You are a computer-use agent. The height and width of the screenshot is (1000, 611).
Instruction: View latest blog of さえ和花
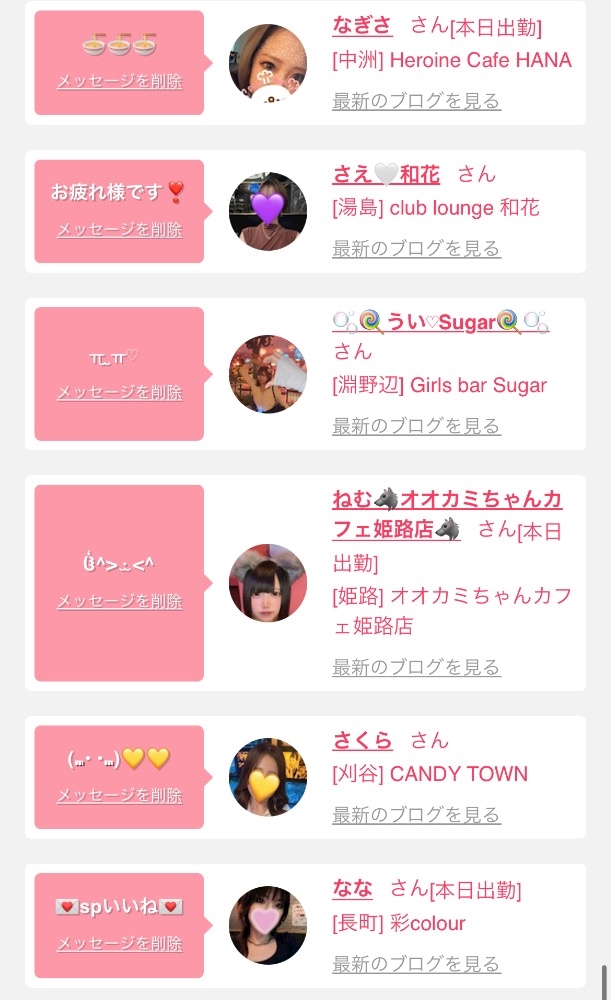click(416, 248)
